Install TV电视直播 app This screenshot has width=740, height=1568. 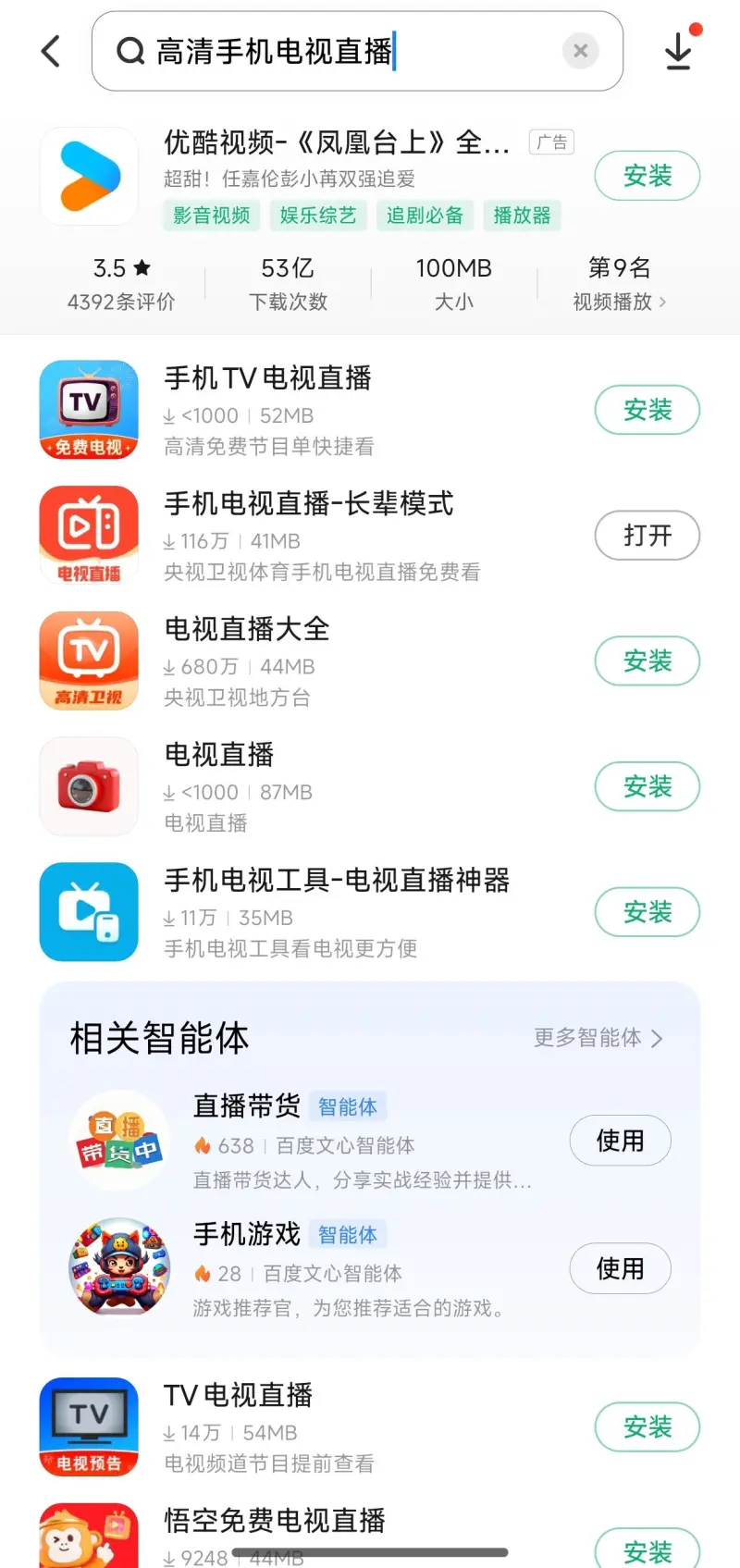click(647, 1427)
